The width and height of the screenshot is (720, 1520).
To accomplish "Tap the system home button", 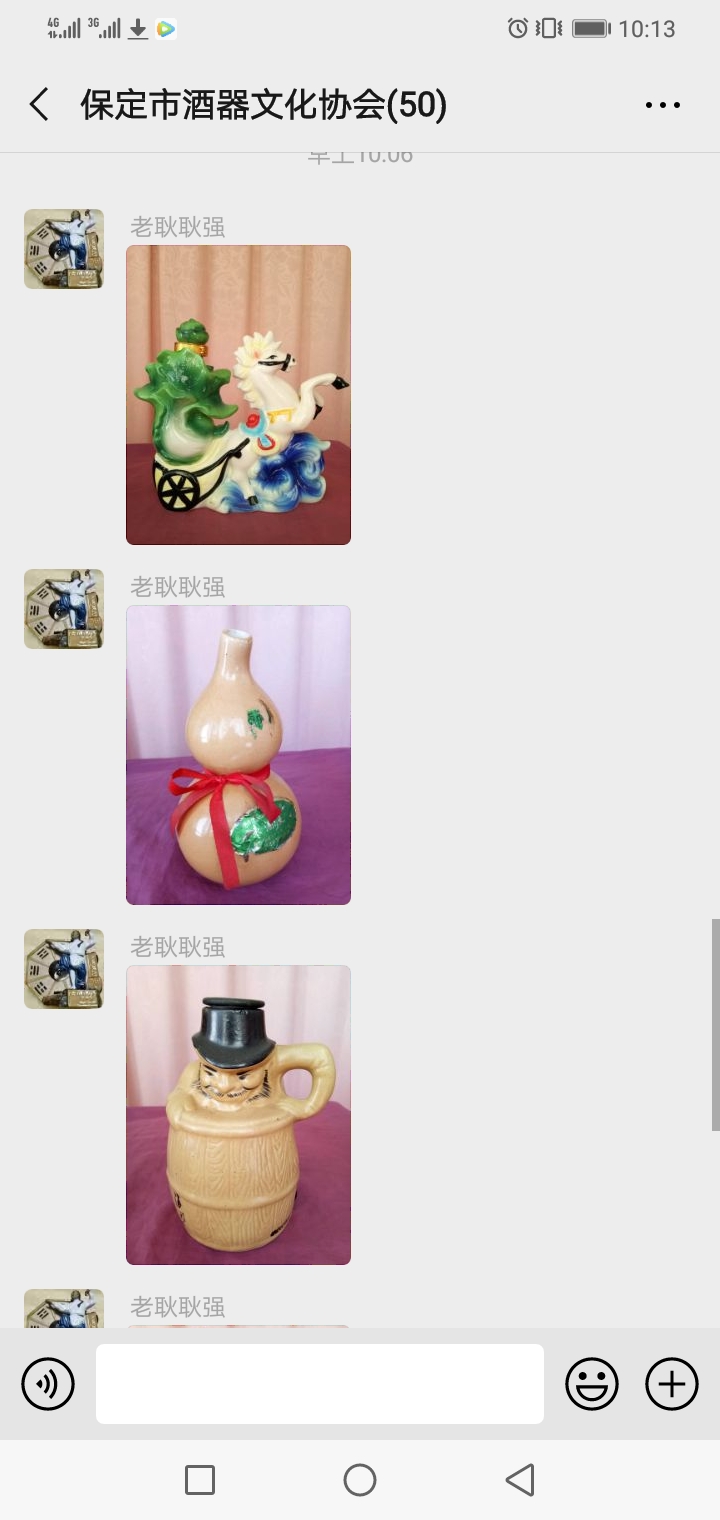I will point(360,1480).
